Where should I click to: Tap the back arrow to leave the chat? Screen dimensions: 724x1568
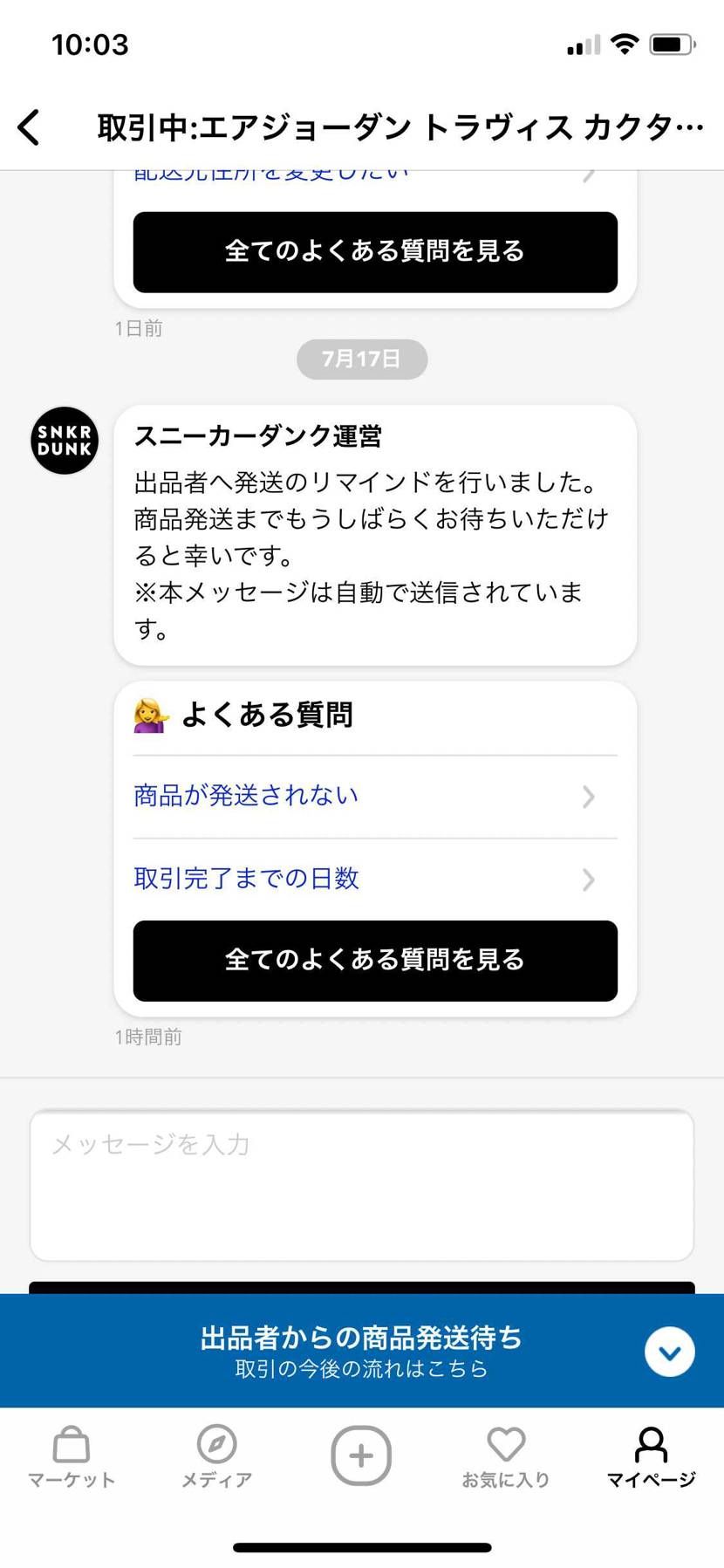pyautogui.click(x=29, y=126)
